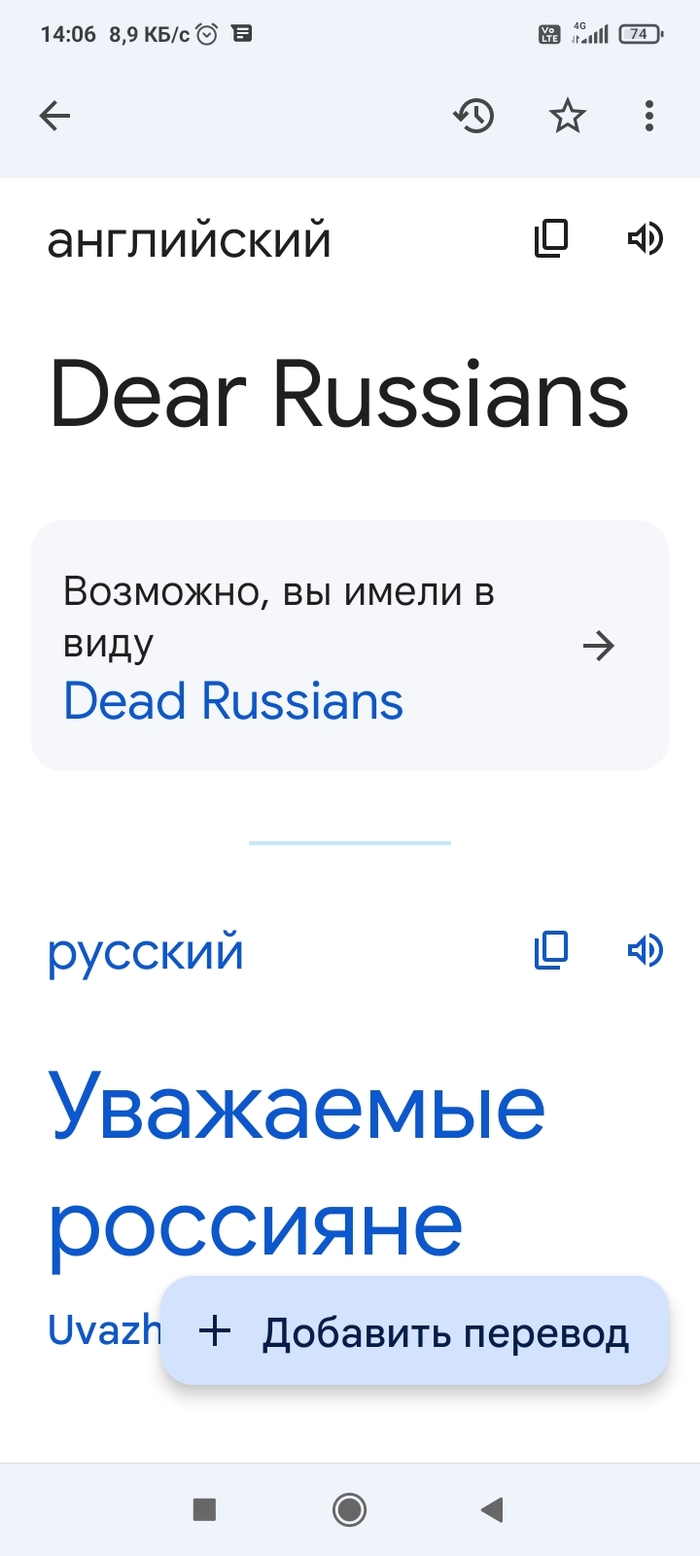700x1556 pixels.
Task: Copy the Russian translation
Action: click(x=551, y=950)
